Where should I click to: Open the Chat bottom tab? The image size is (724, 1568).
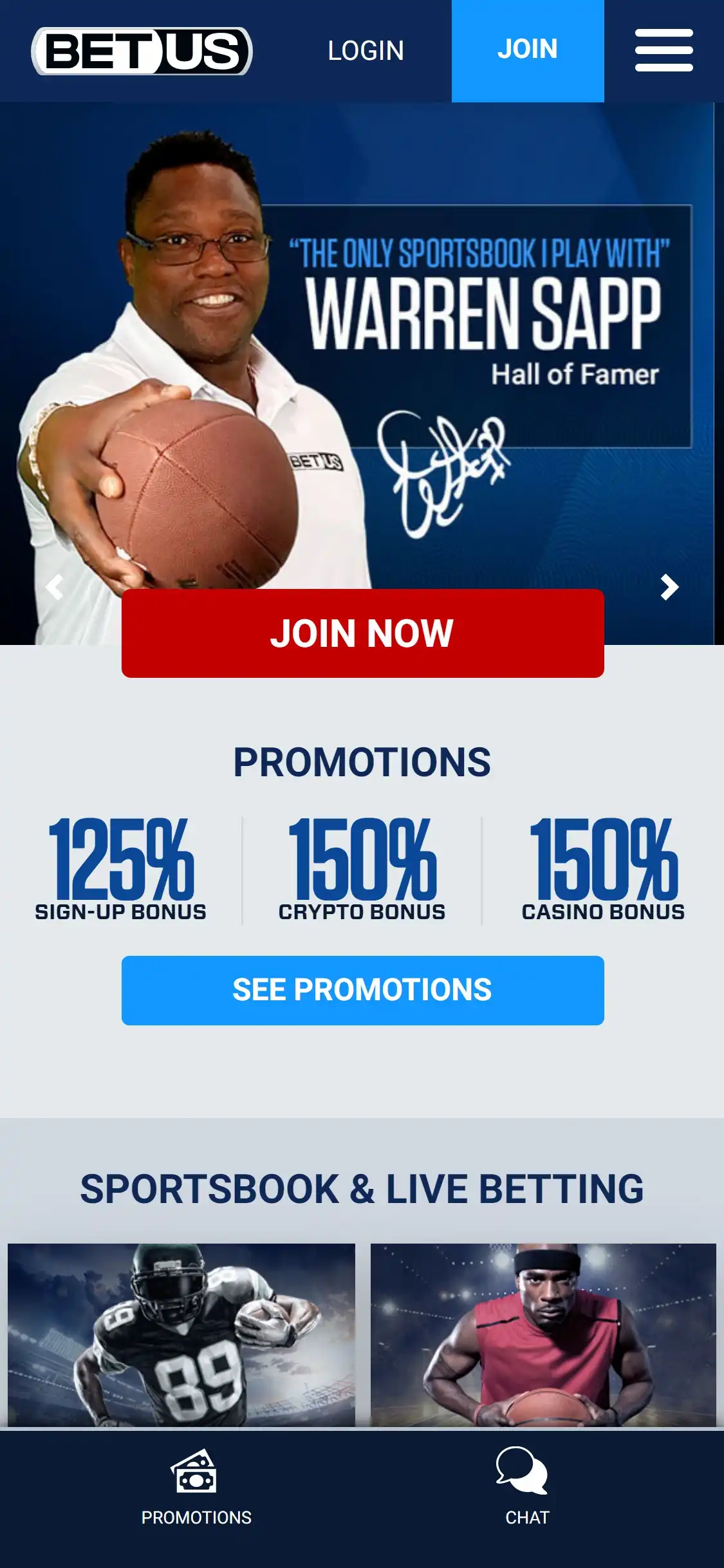point(527,1487)
